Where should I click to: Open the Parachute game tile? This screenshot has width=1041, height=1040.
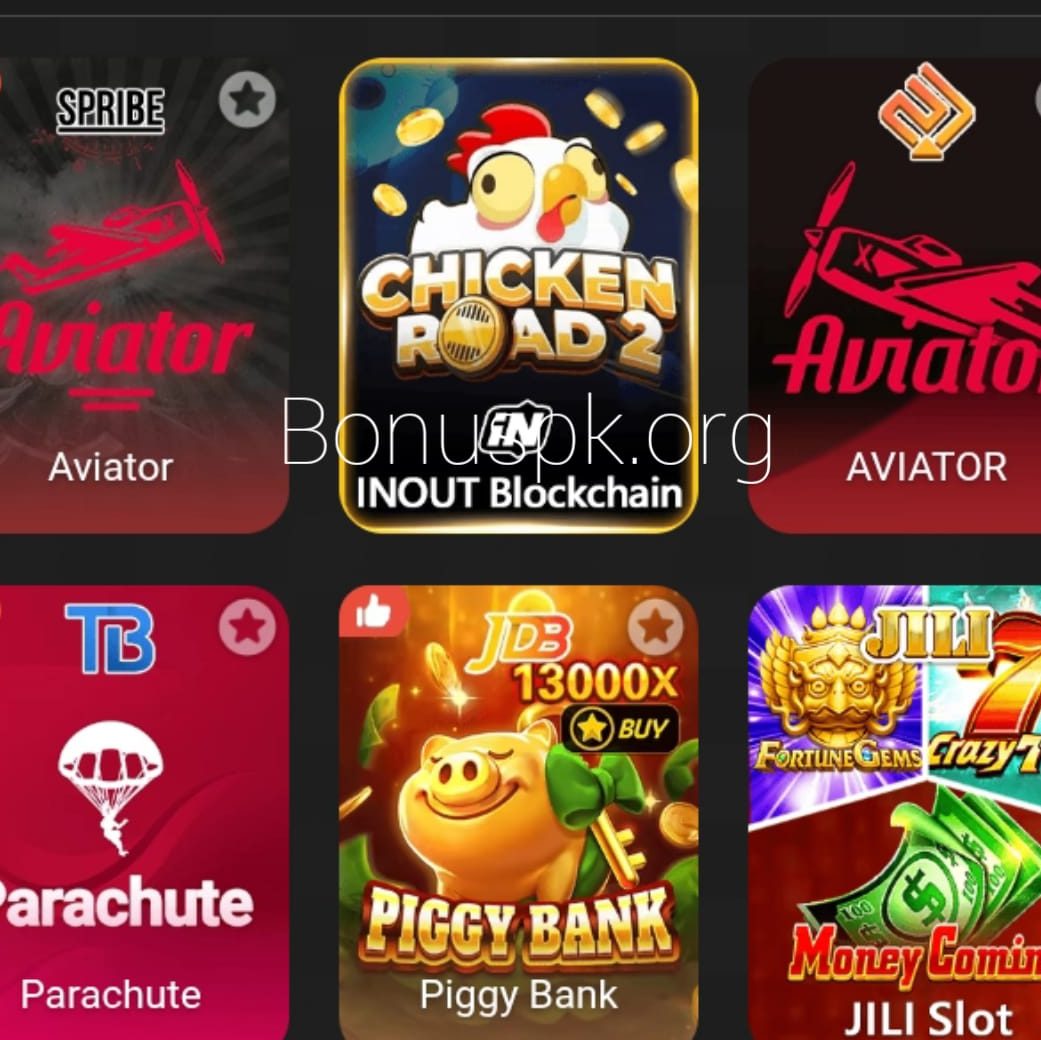point(130,820)
